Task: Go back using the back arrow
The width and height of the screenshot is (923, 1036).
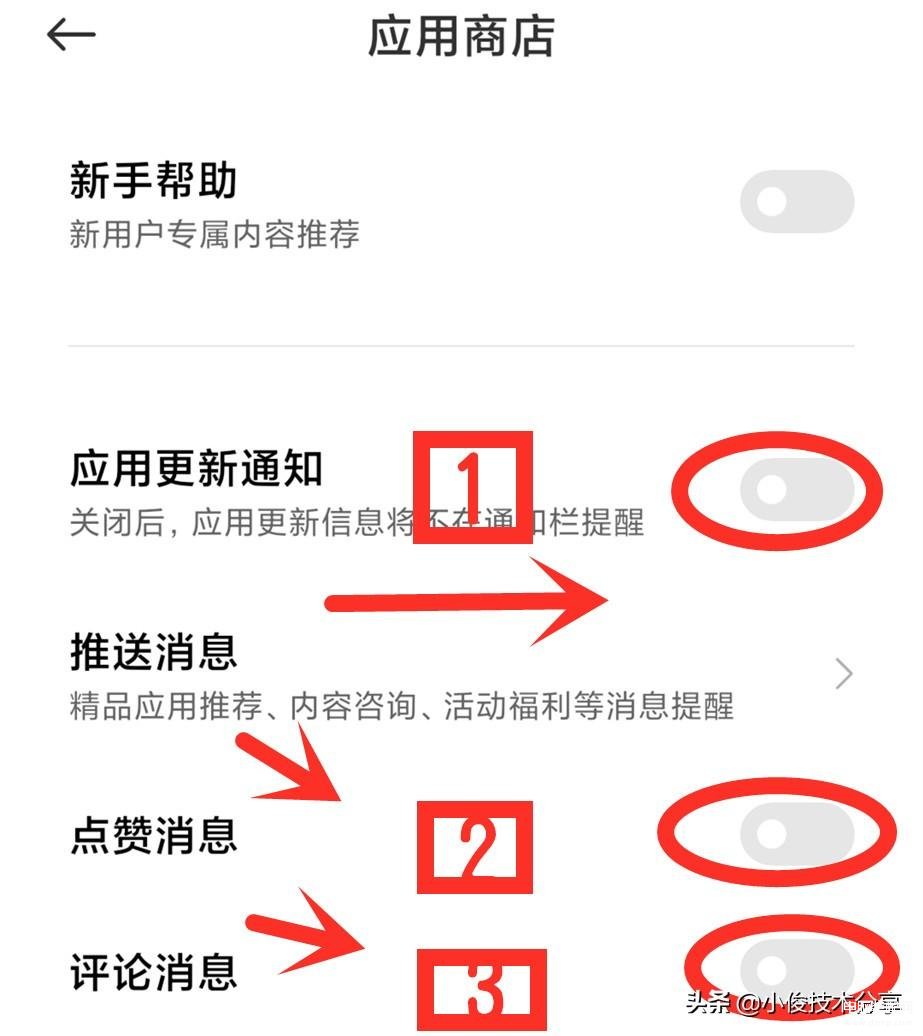Action: (x=71, y=36)
